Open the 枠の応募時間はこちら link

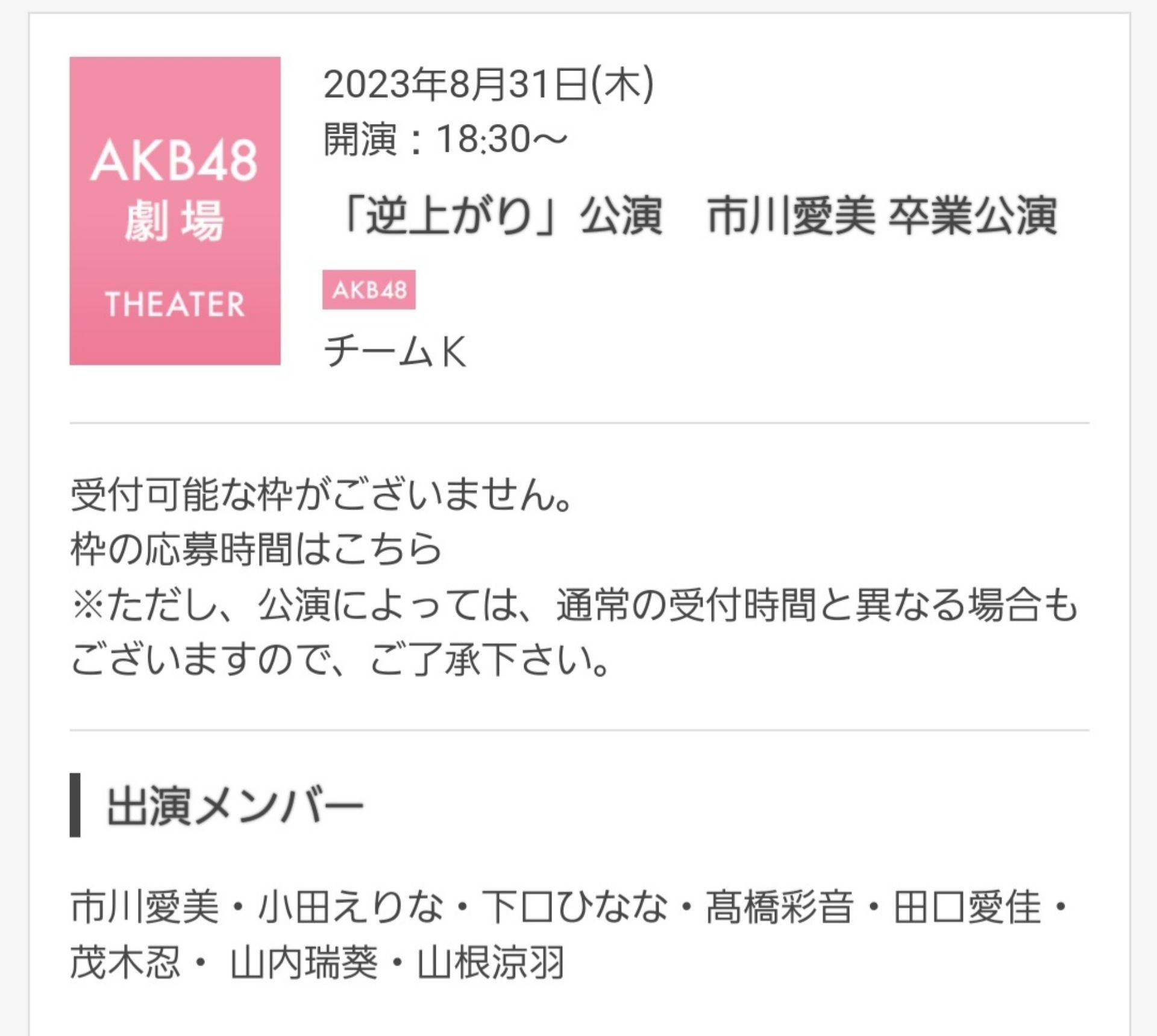256,549
